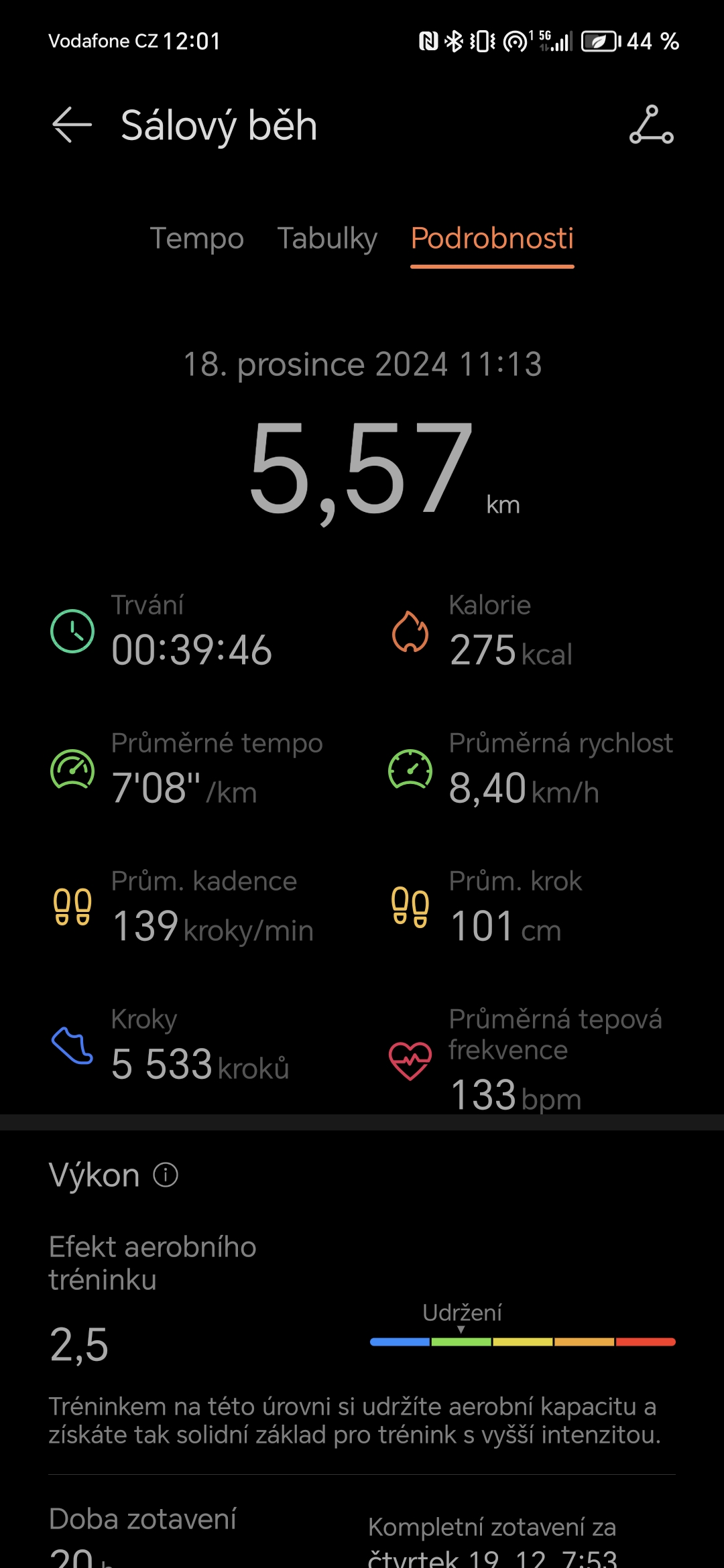The width and height of the screenshot is (724, 1568).
Task: Switch to the Tempo tab
Action: coord(196,239)
